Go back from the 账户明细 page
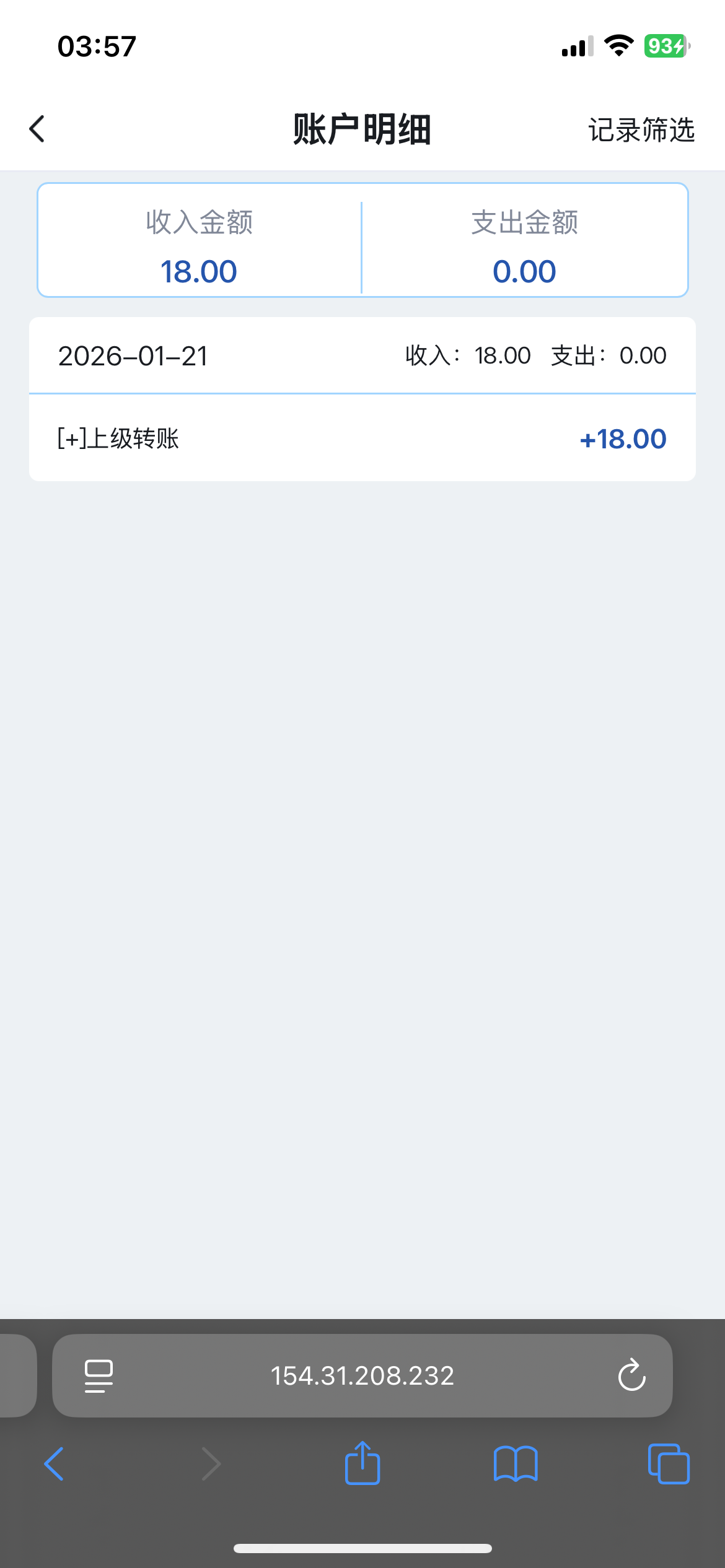Viewport: 725px width, 1568px height. tap(37, 129)
